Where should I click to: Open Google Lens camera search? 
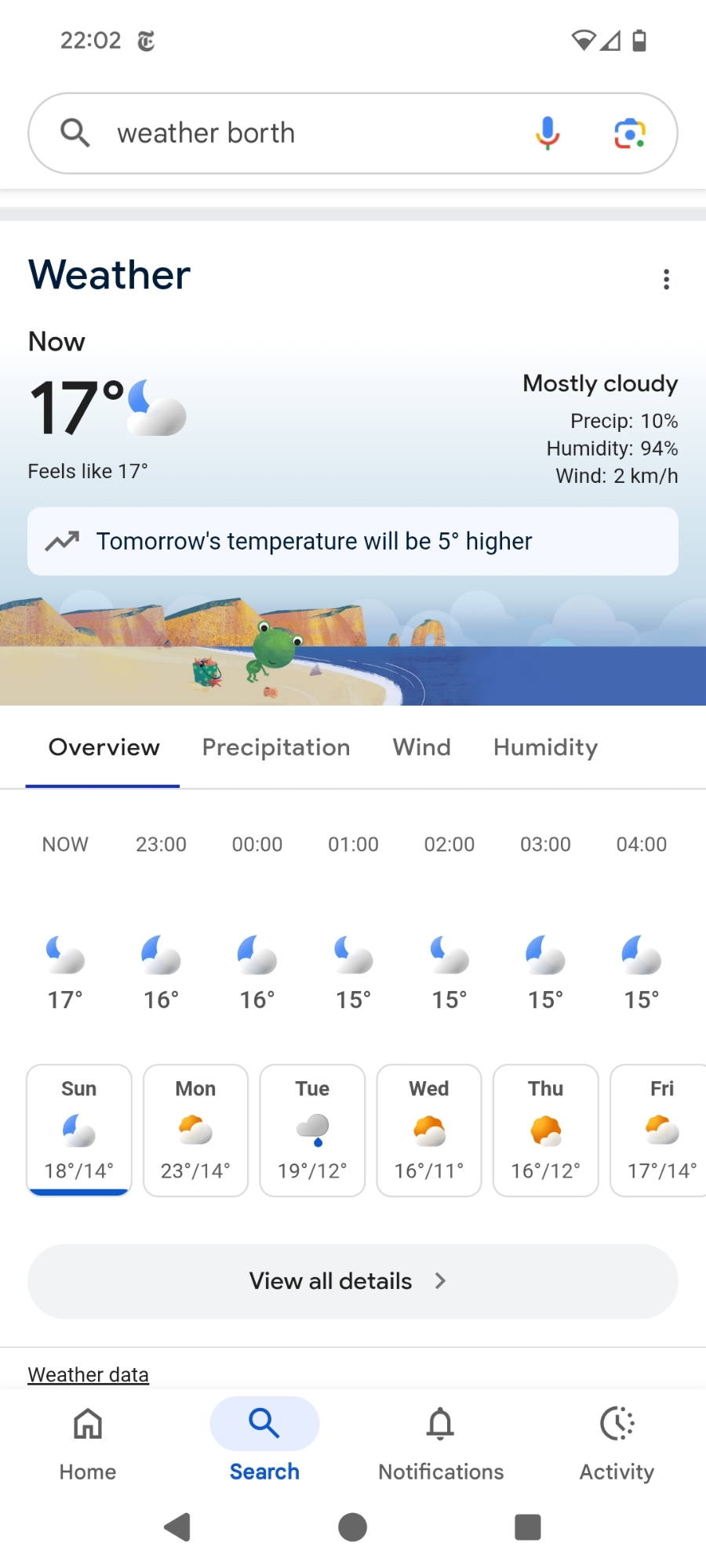click(629, 133)
